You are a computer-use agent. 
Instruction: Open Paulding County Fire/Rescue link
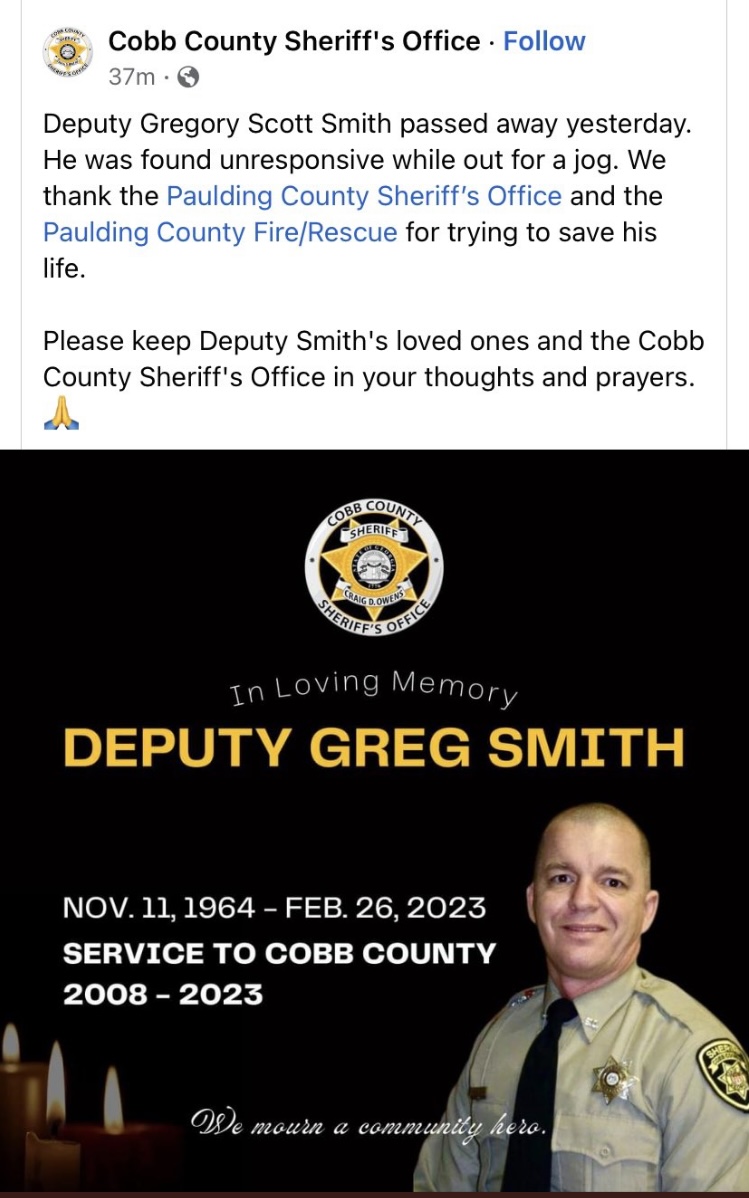(x=220, y=232)
